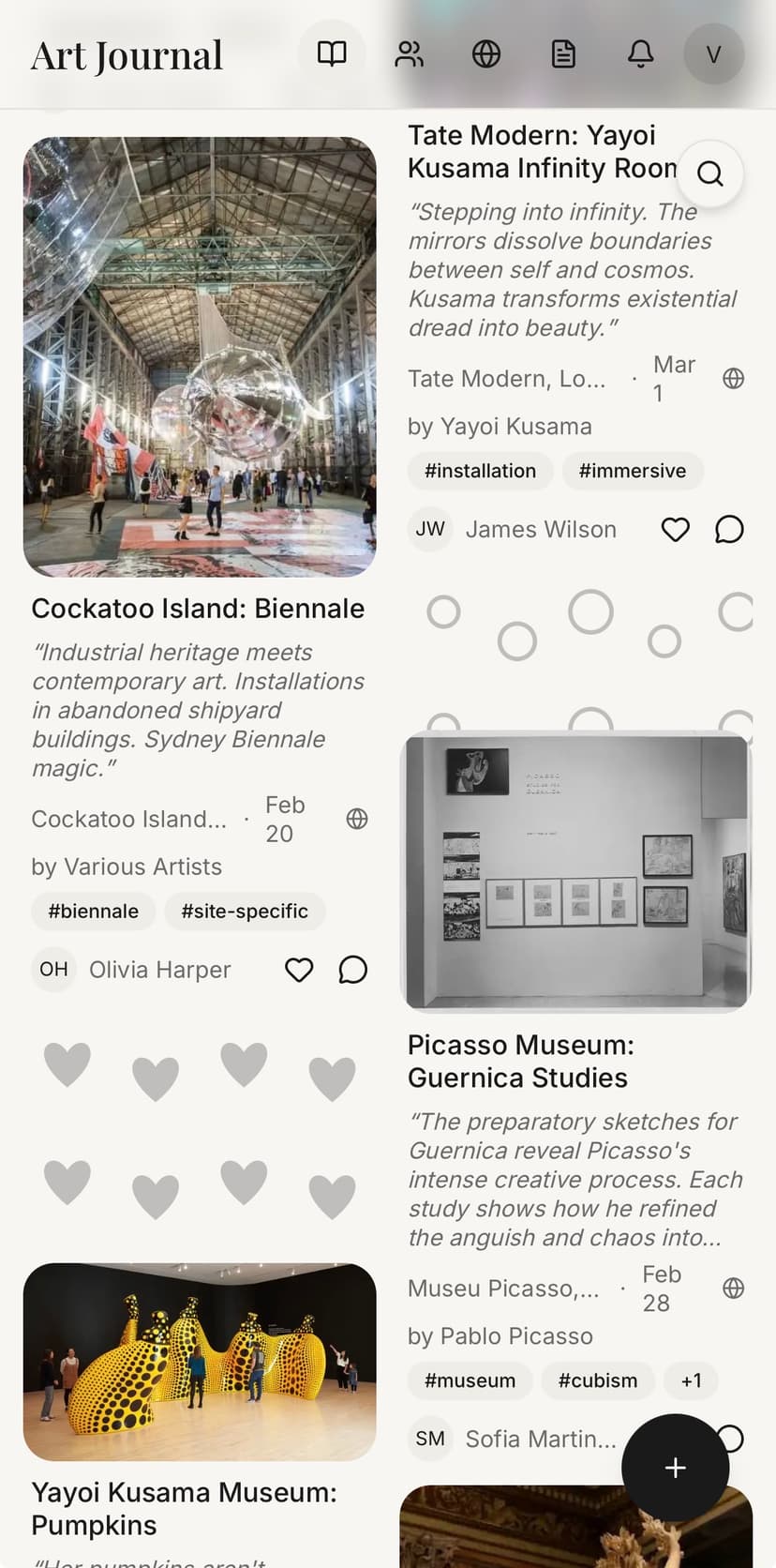Open comments on the Tate Modern post

tap(729, 529)
